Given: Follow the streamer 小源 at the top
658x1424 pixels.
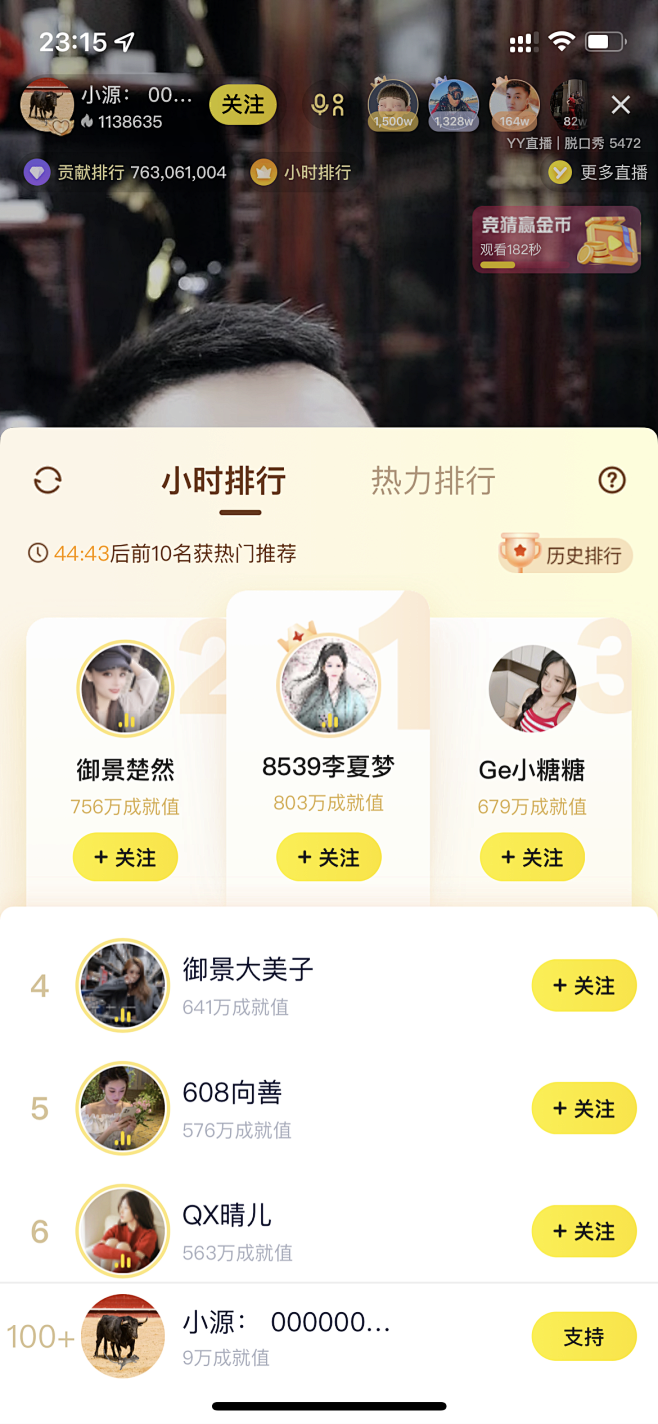Looking at the screenshot, I should point(242,105).
